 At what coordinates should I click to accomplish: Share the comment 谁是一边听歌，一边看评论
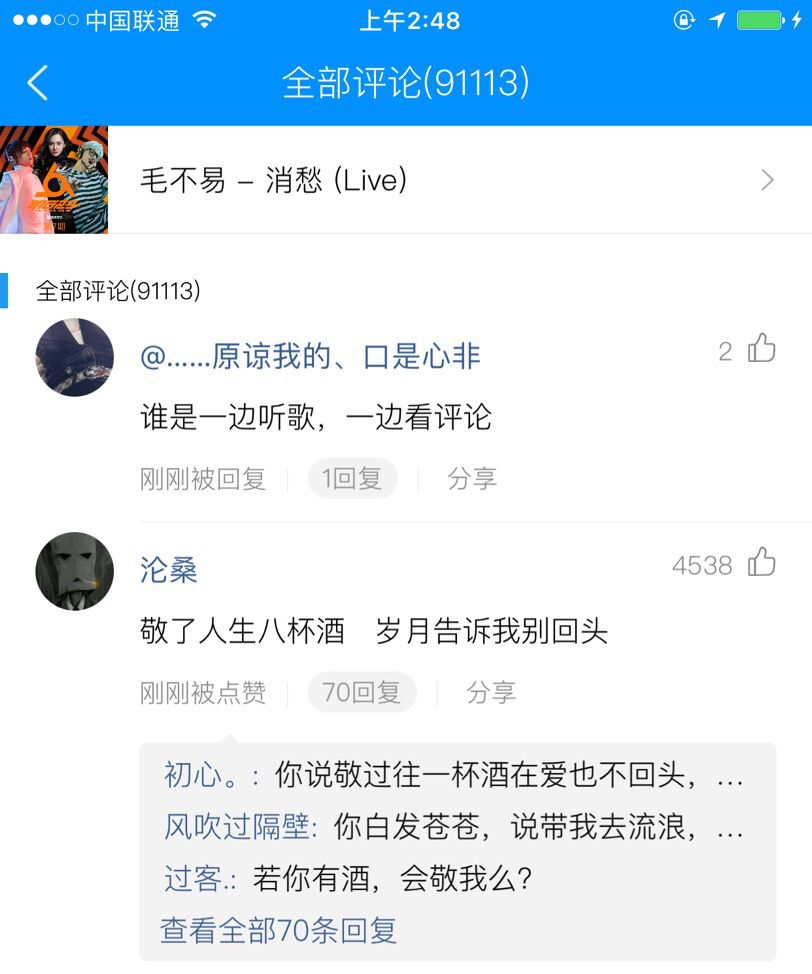(472, 479)
